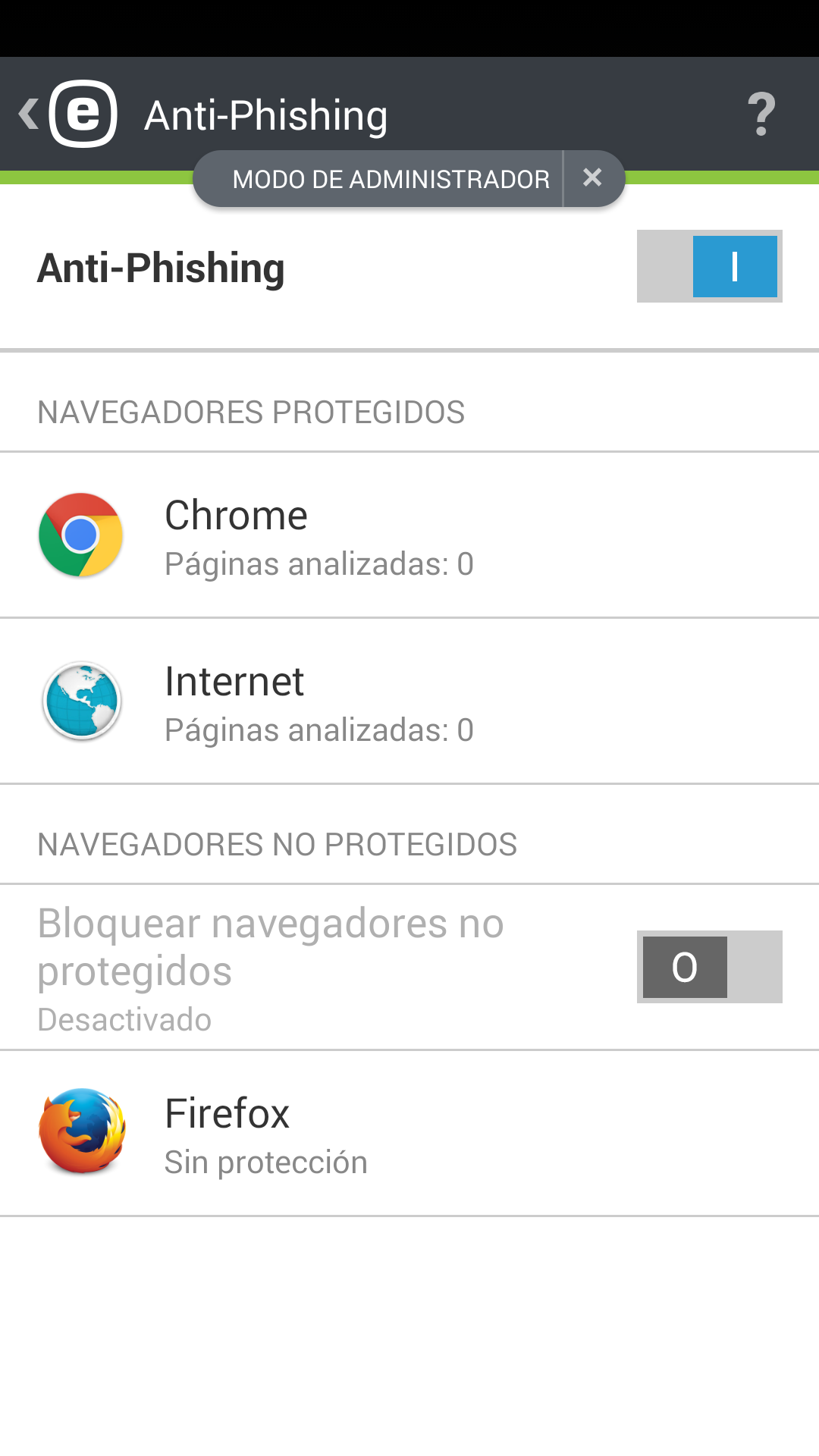This screenshot has width=819, height=1456.
Task: Dismiss the Modo de Administrador banner
Action: click(x=592, y=178)
